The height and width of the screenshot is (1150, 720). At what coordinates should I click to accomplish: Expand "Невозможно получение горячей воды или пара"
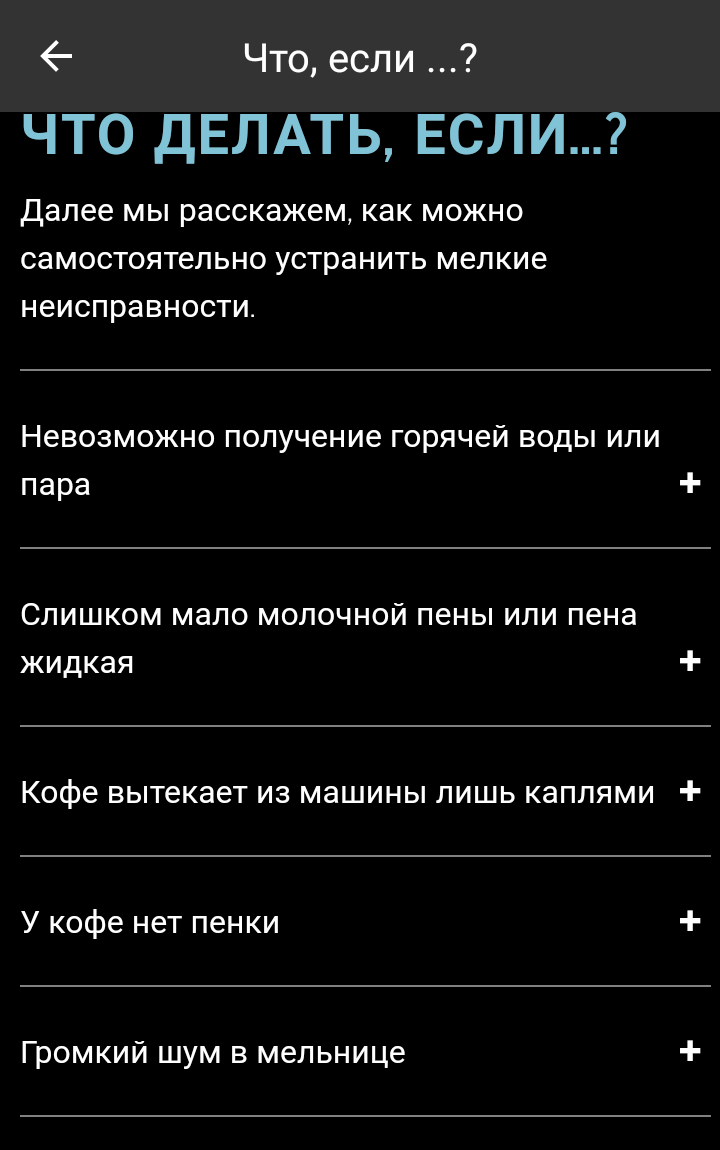(689, 484)
